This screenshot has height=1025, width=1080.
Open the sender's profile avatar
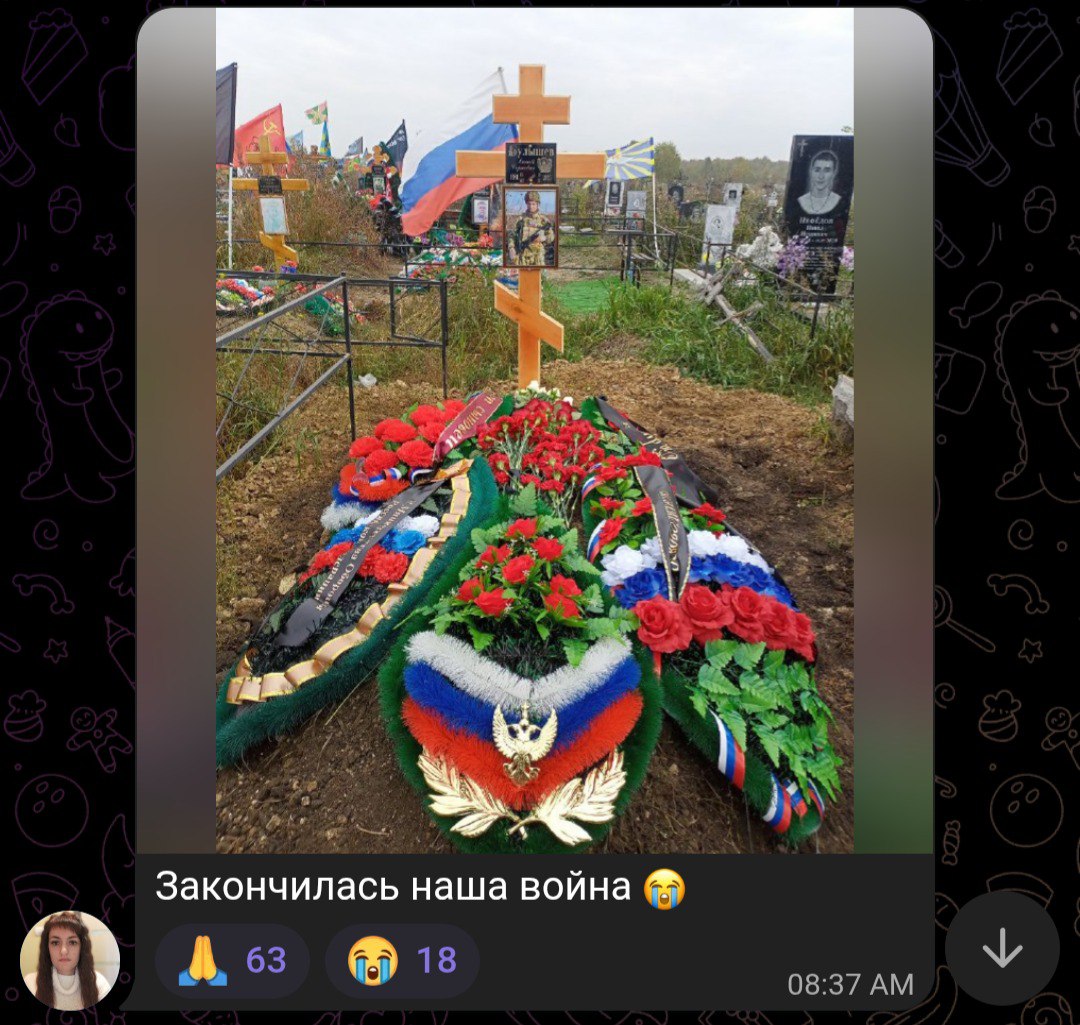70,960
